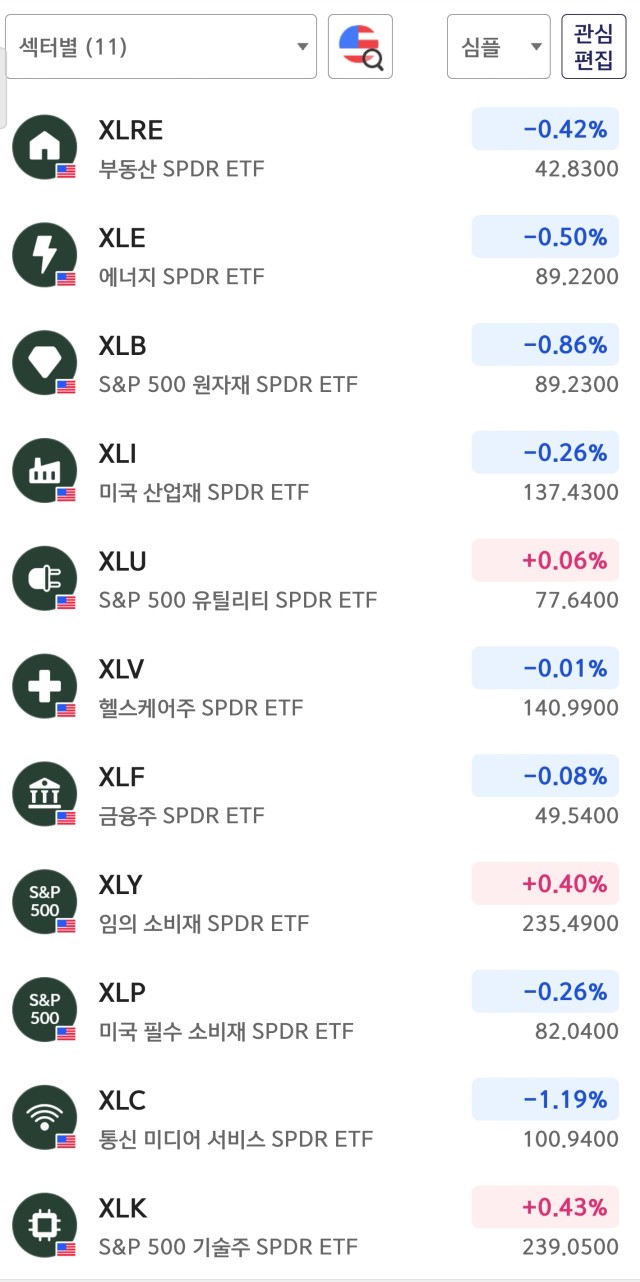Select the XLC 통신 미디어 서비스 ETF row
This screenshot has width=640, height=1282.
coord(320,1120)
